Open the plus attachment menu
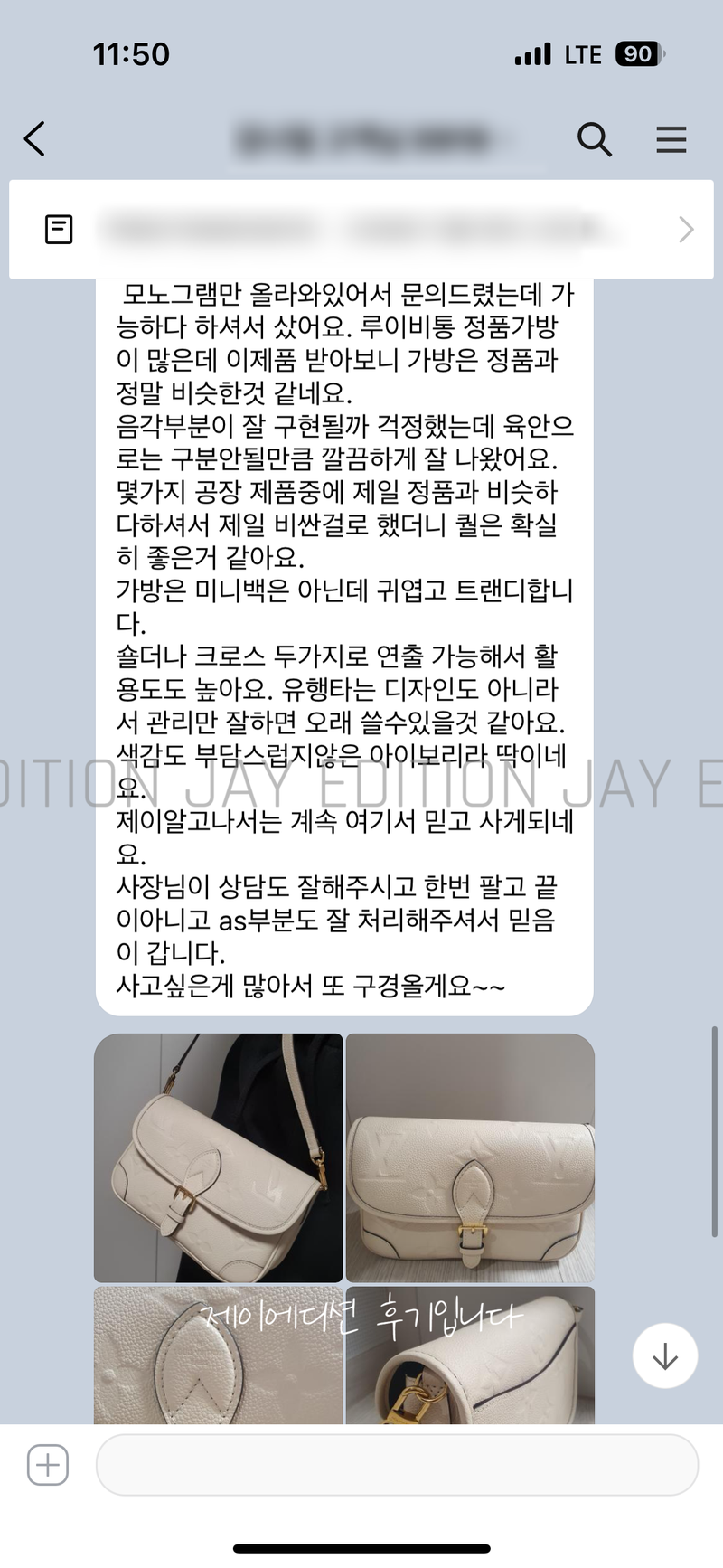This screenshot has height=1568, width=723. (x=48, y=1465)
